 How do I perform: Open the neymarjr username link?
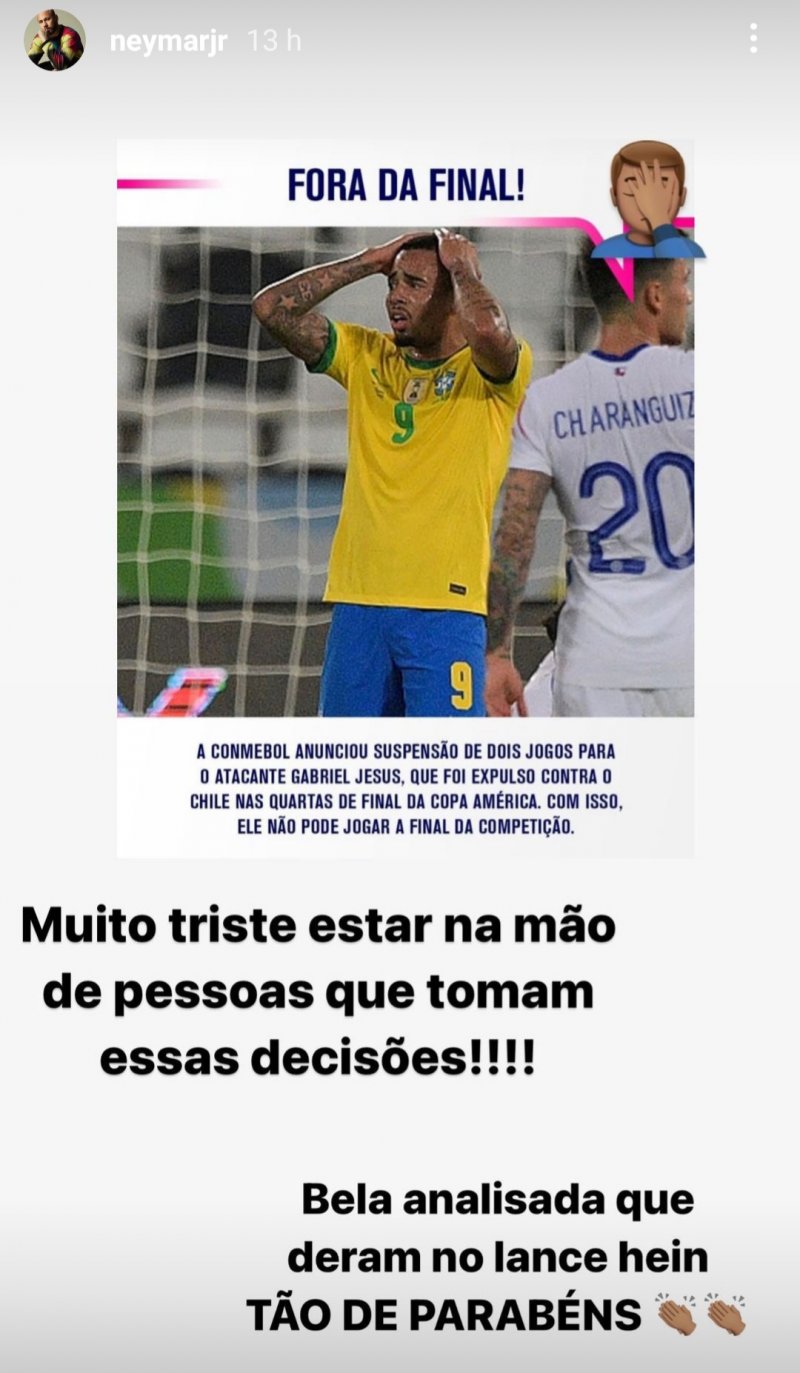pos(168,42)
